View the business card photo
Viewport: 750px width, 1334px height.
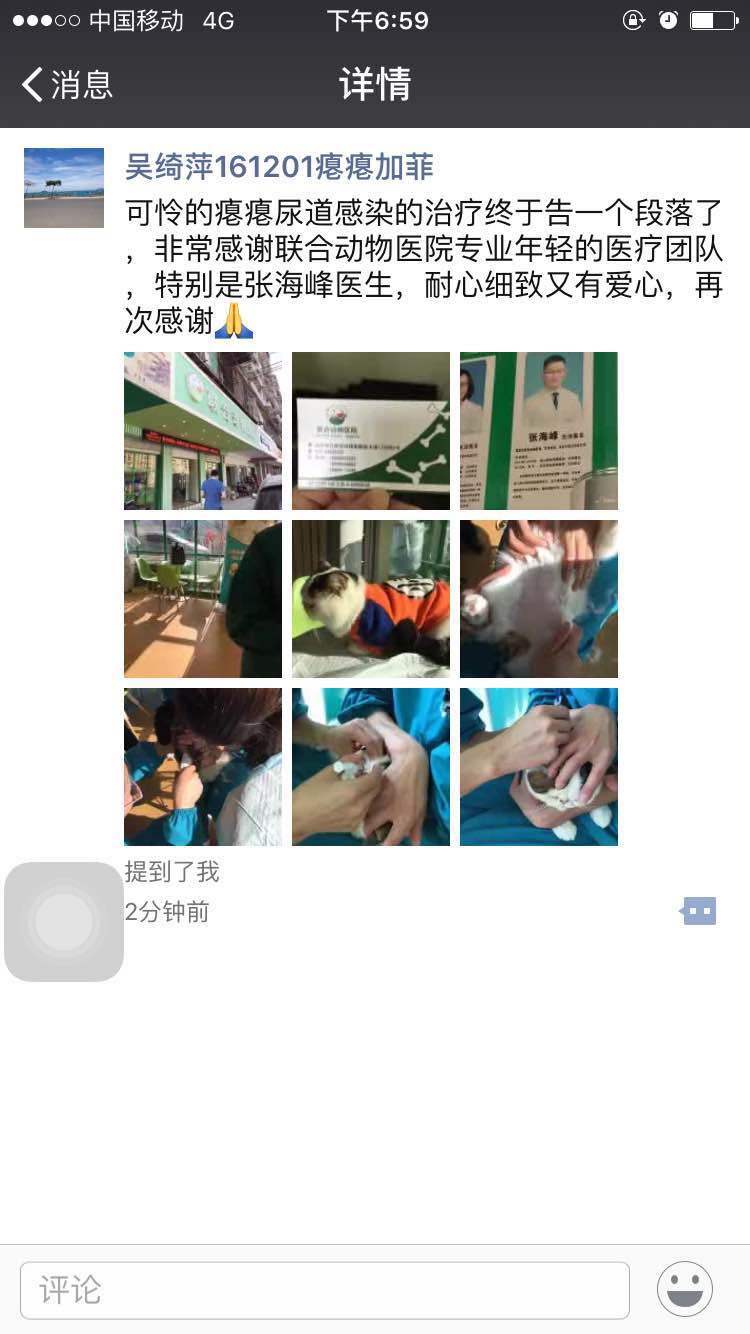(371, 431)
